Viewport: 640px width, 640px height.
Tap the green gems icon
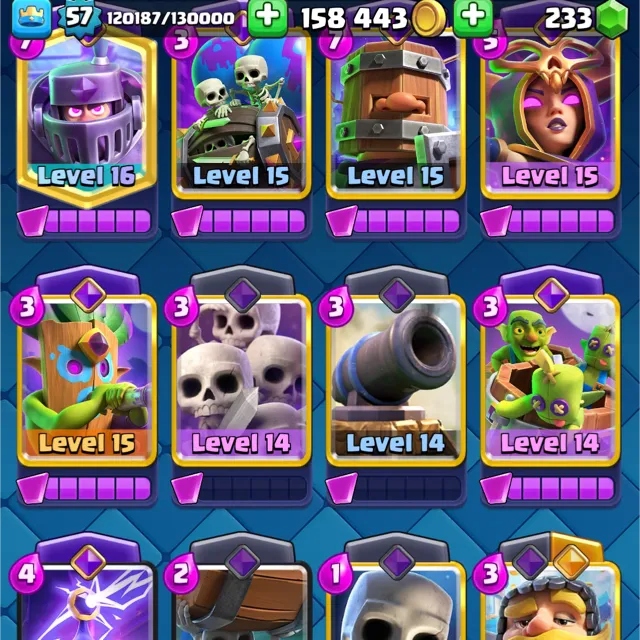click(x=610, y=18)
